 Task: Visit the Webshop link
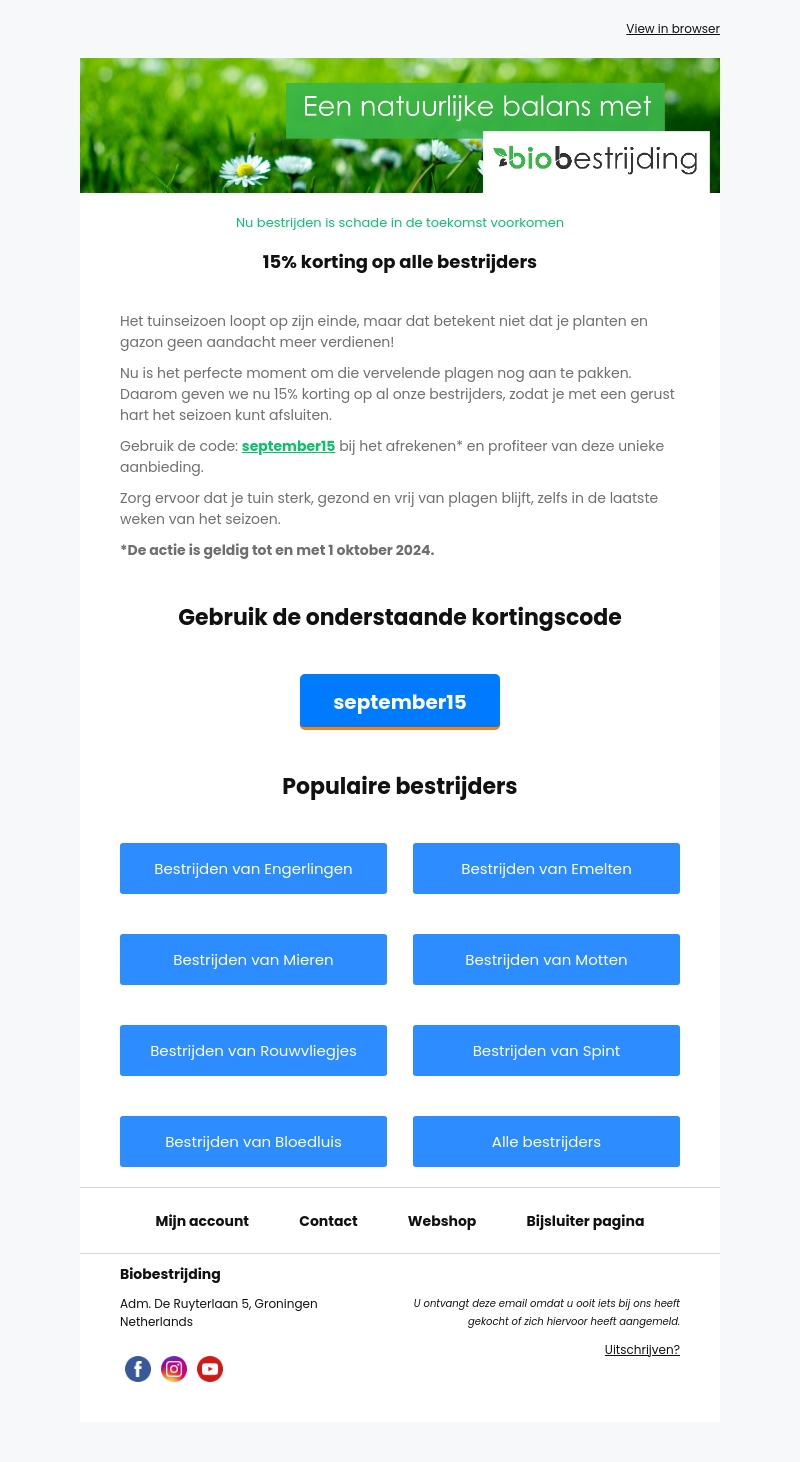click(442, 1221)
